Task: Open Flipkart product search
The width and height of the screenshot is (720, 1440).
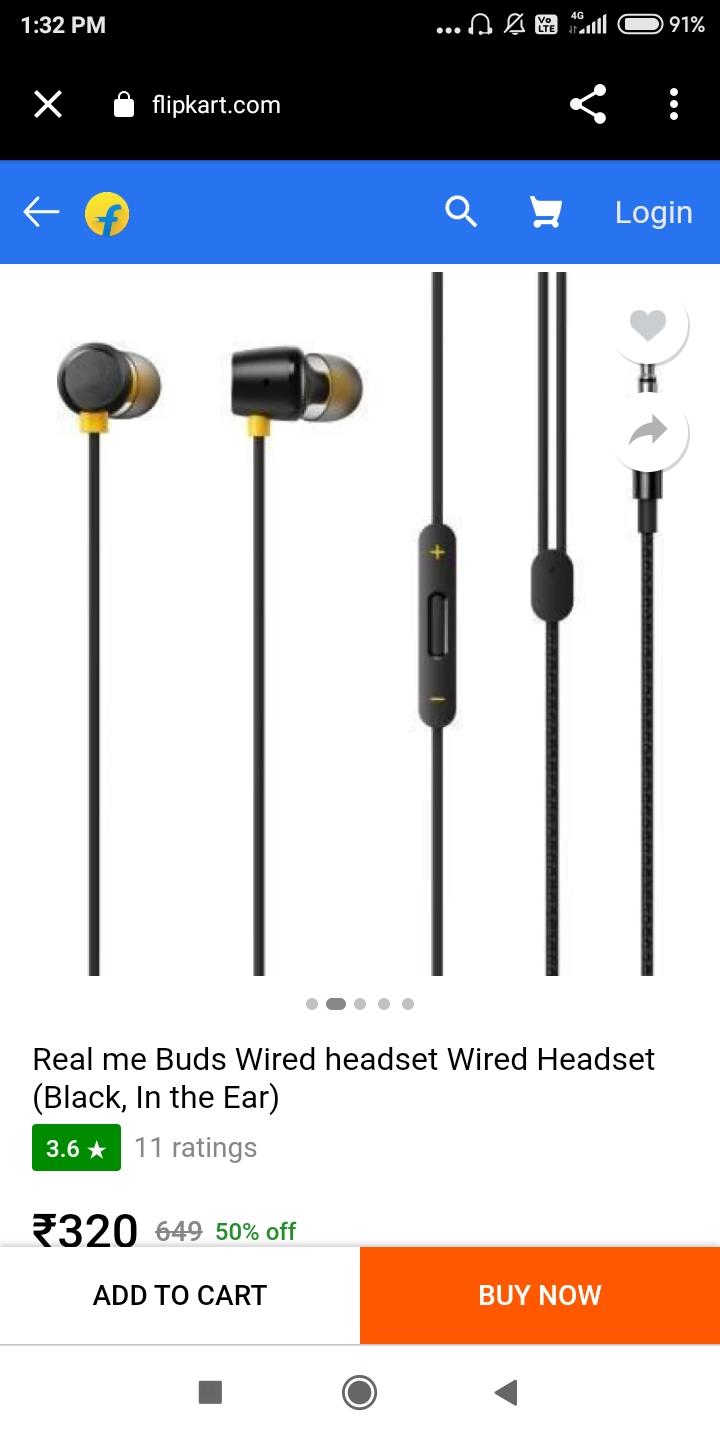Action: coord(461,212)
